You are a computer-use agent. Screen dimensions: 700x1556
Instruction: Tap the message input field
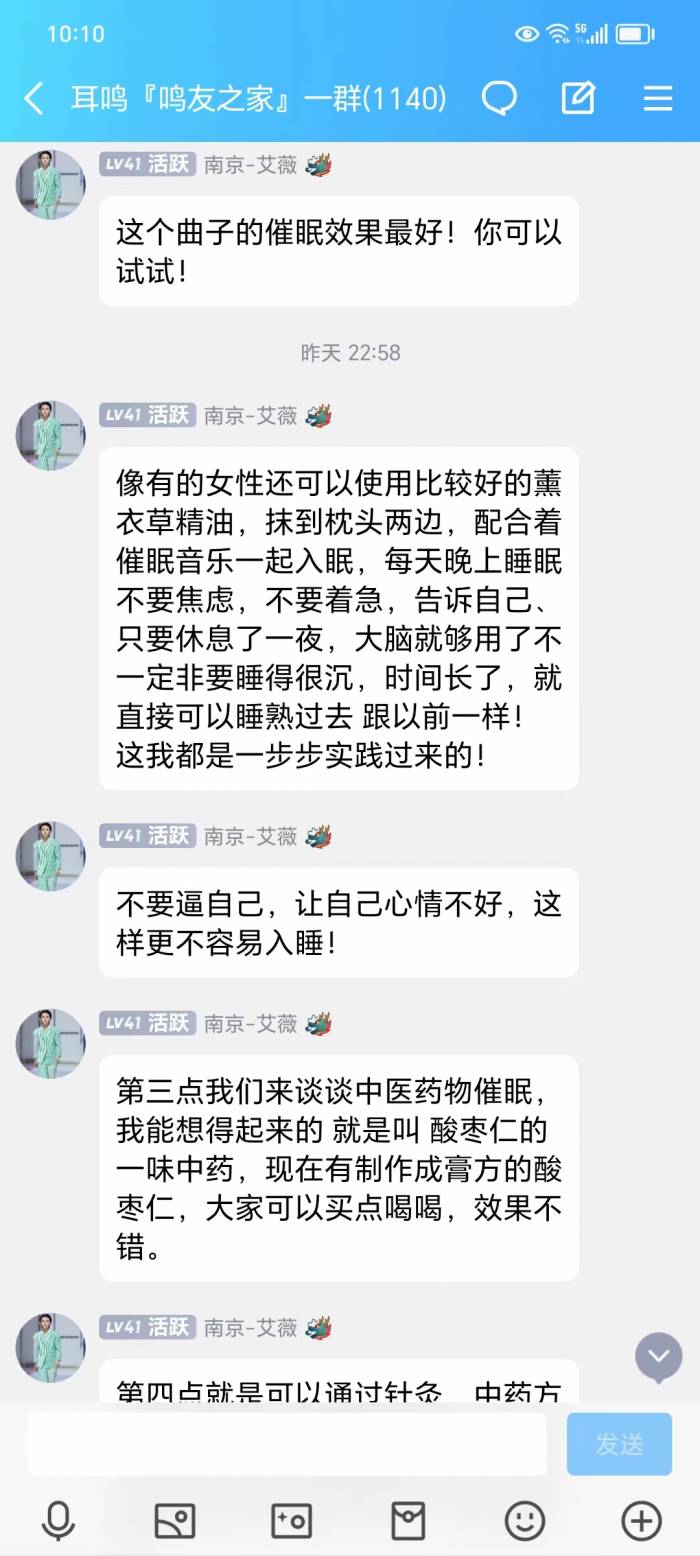pyautogui.click(x=287, y=1444)
